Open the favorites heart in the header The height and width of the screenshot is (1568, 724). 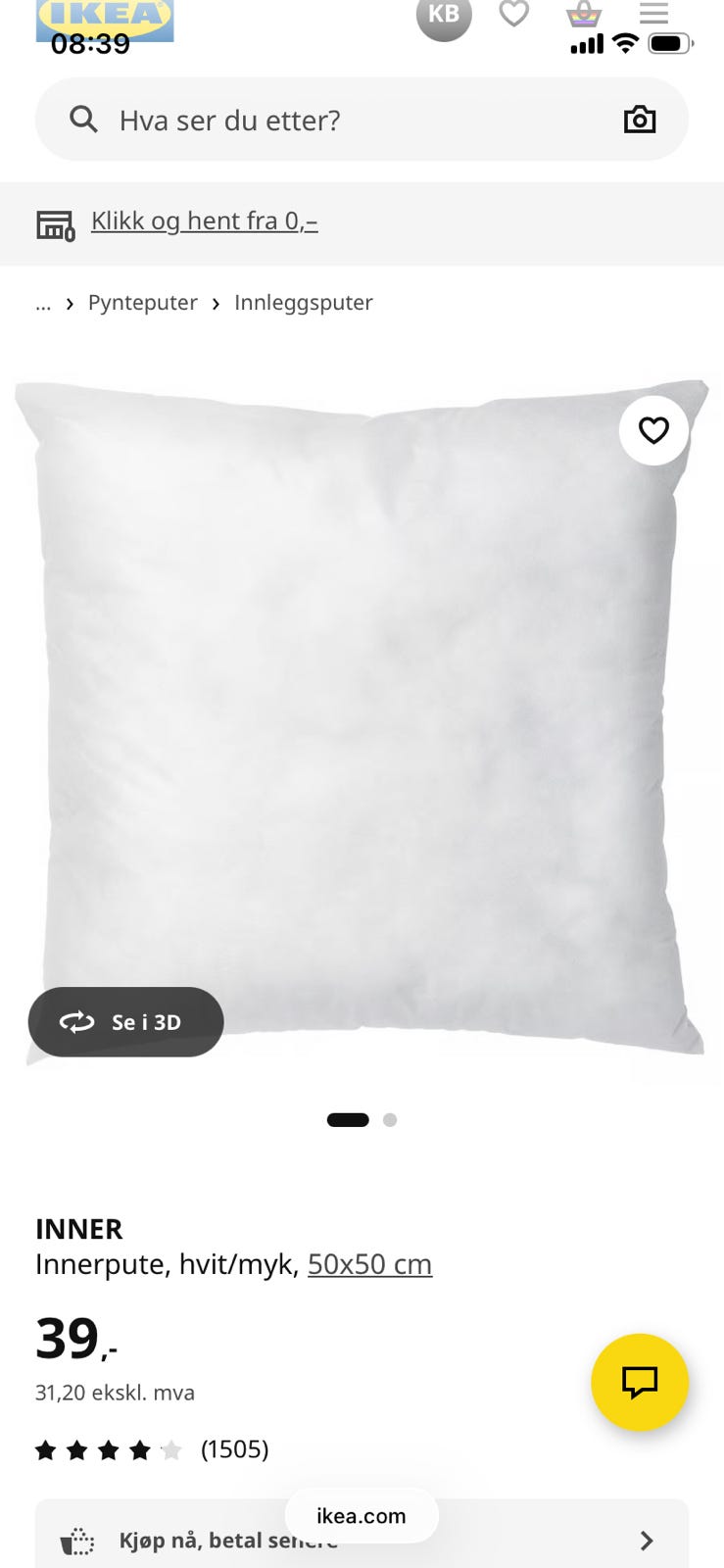pos(514,14)
